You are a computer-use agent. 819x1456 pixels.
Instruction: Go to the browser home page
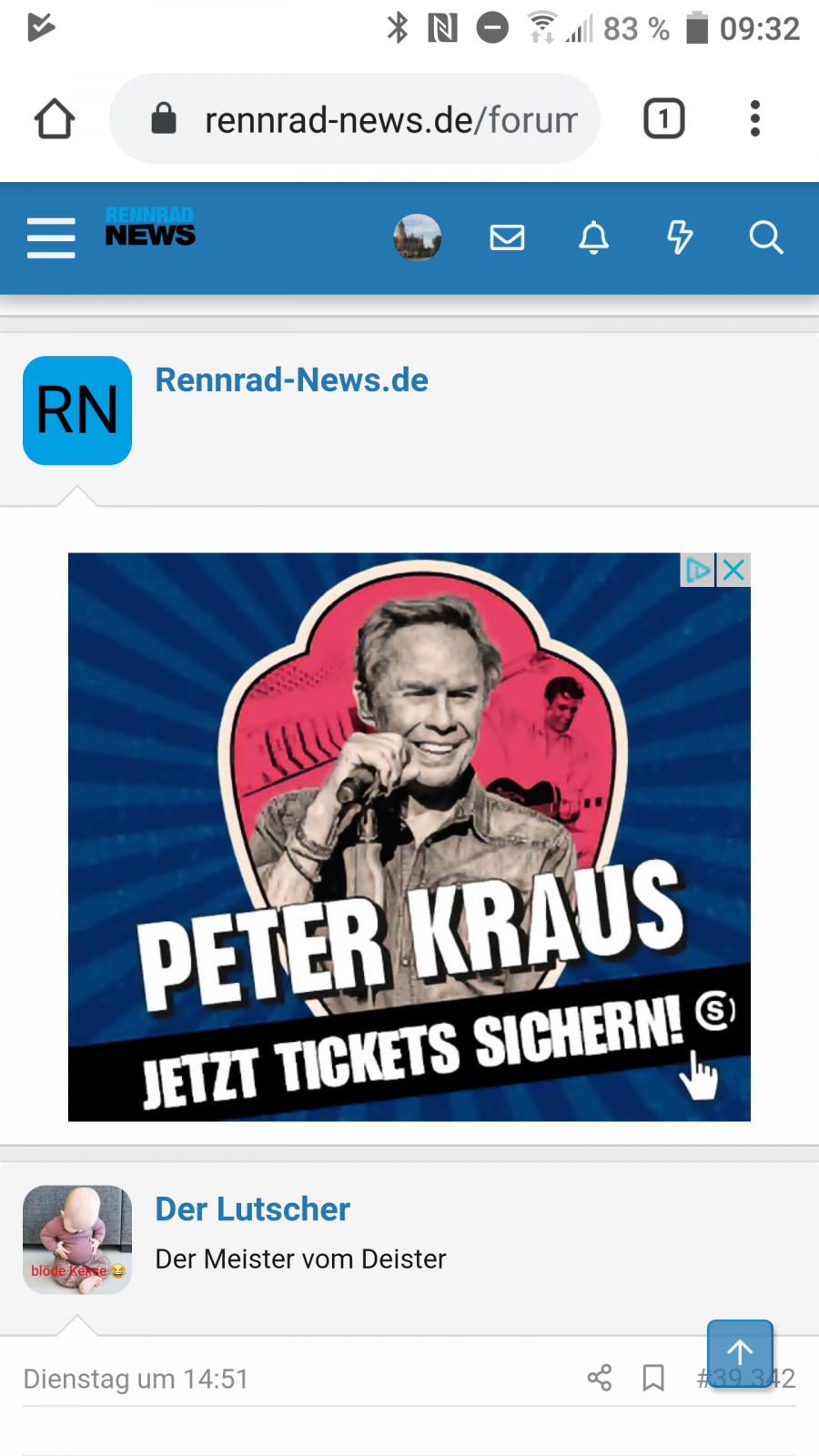[55, 119]
